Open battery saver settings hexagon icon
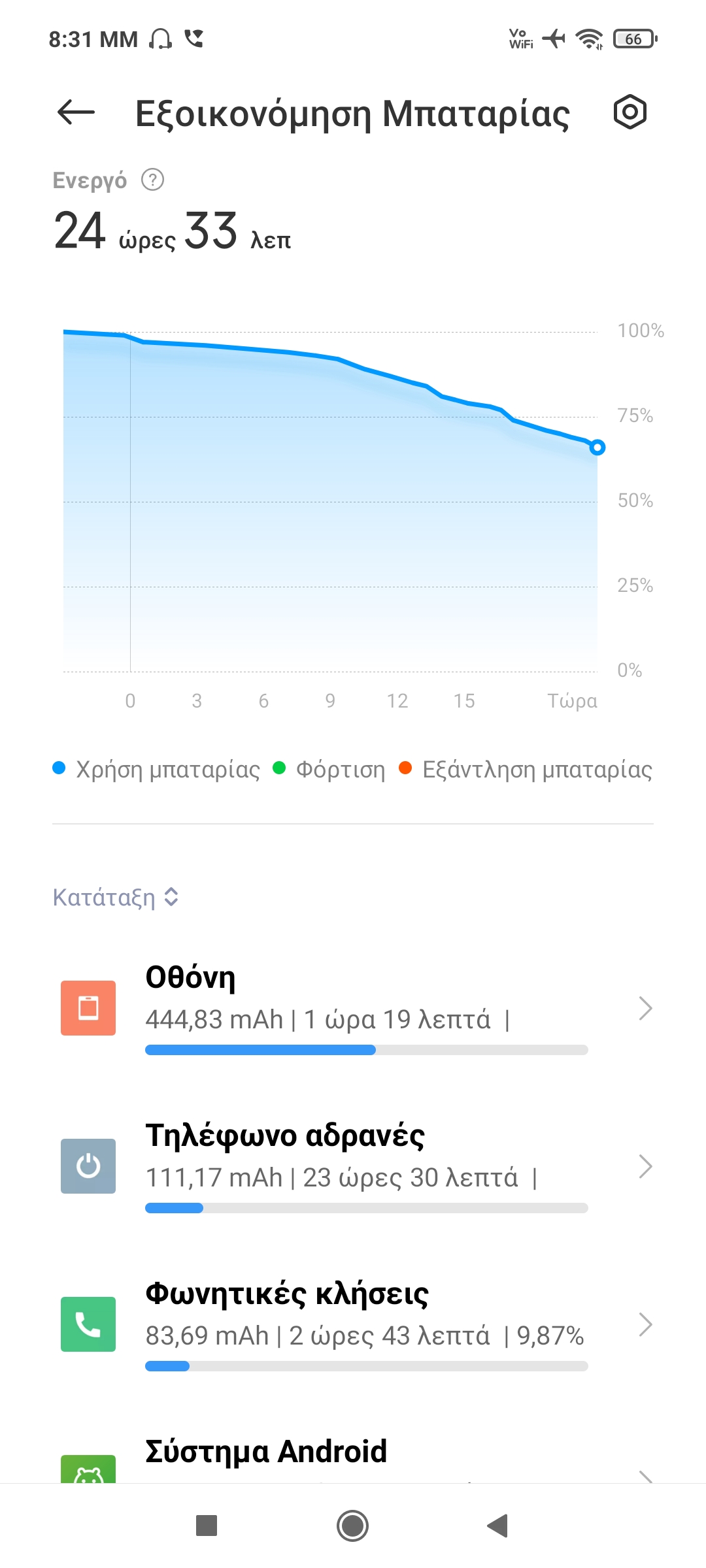 (630, 112)
